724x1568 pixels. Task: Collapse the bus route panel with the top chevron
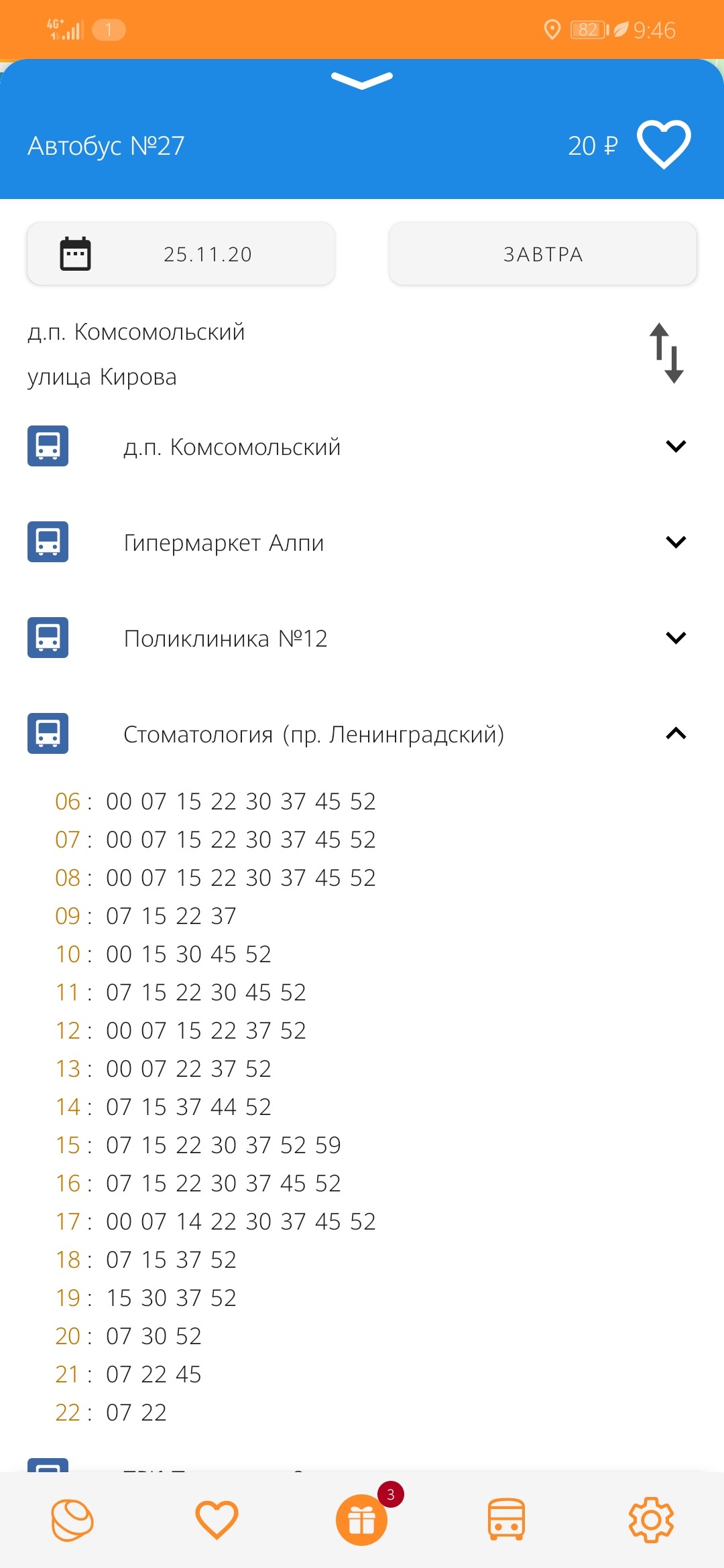point(362,80)
